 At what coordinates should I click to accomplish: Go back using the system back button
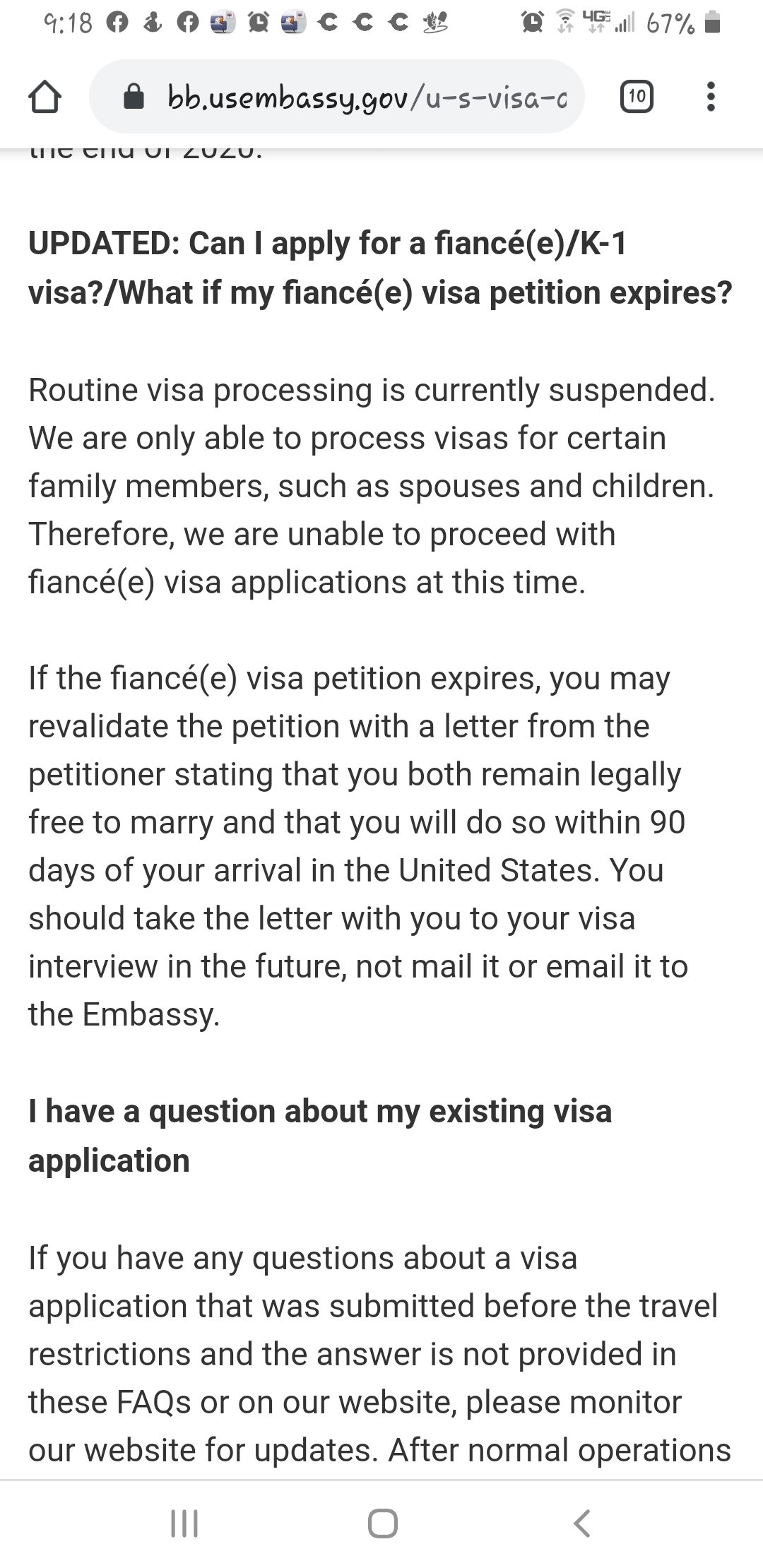point(581,1523)
